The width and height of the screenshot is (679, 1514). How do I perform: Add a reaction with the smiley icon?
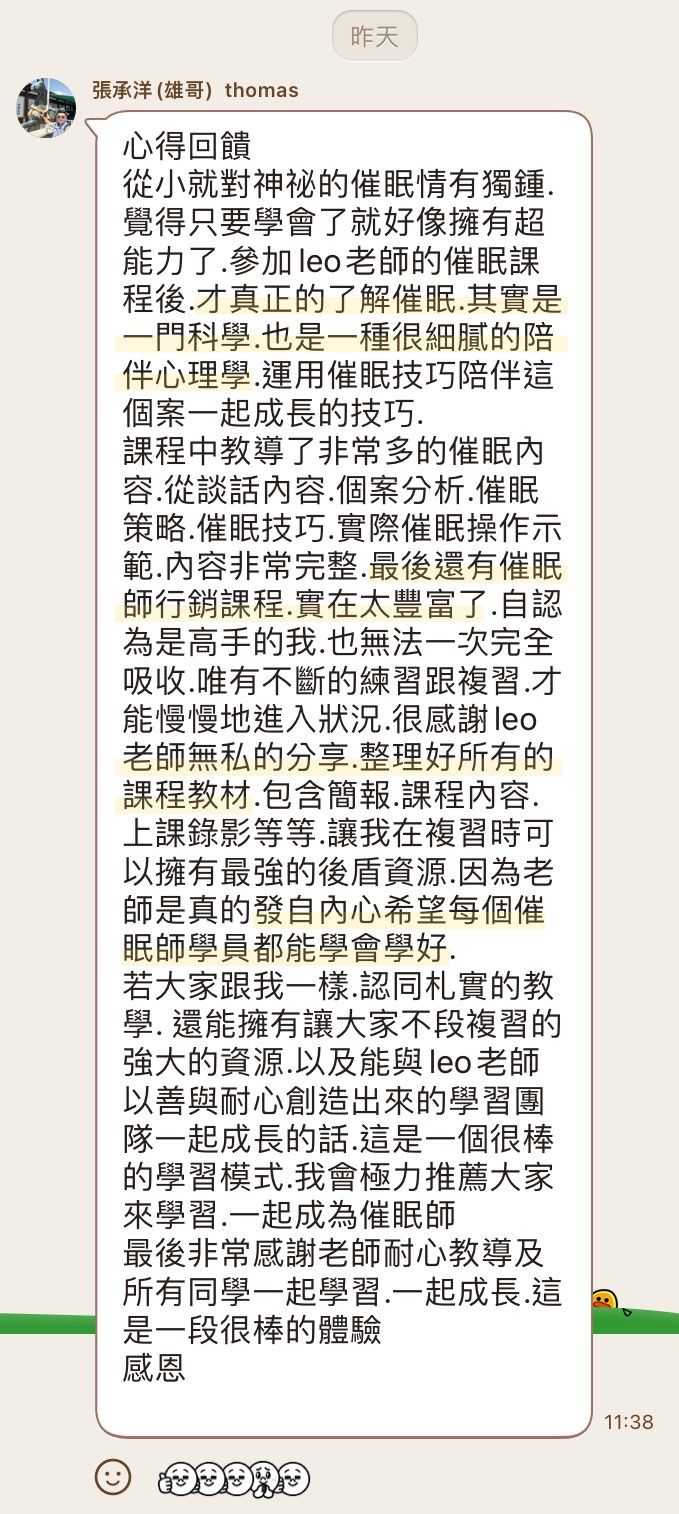click(113, 1476)
